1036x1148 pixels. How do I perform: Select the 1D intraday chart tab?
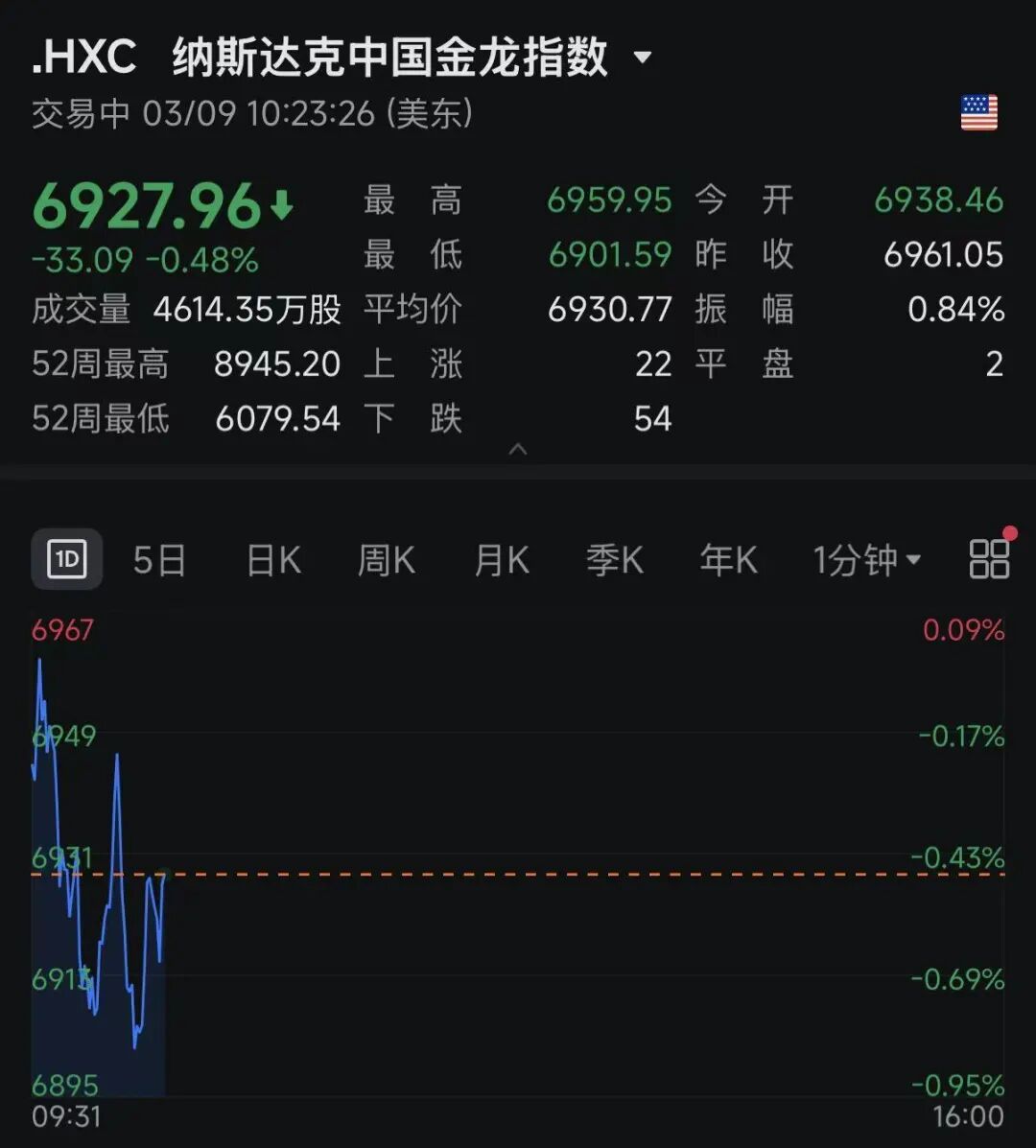[67, 559]
